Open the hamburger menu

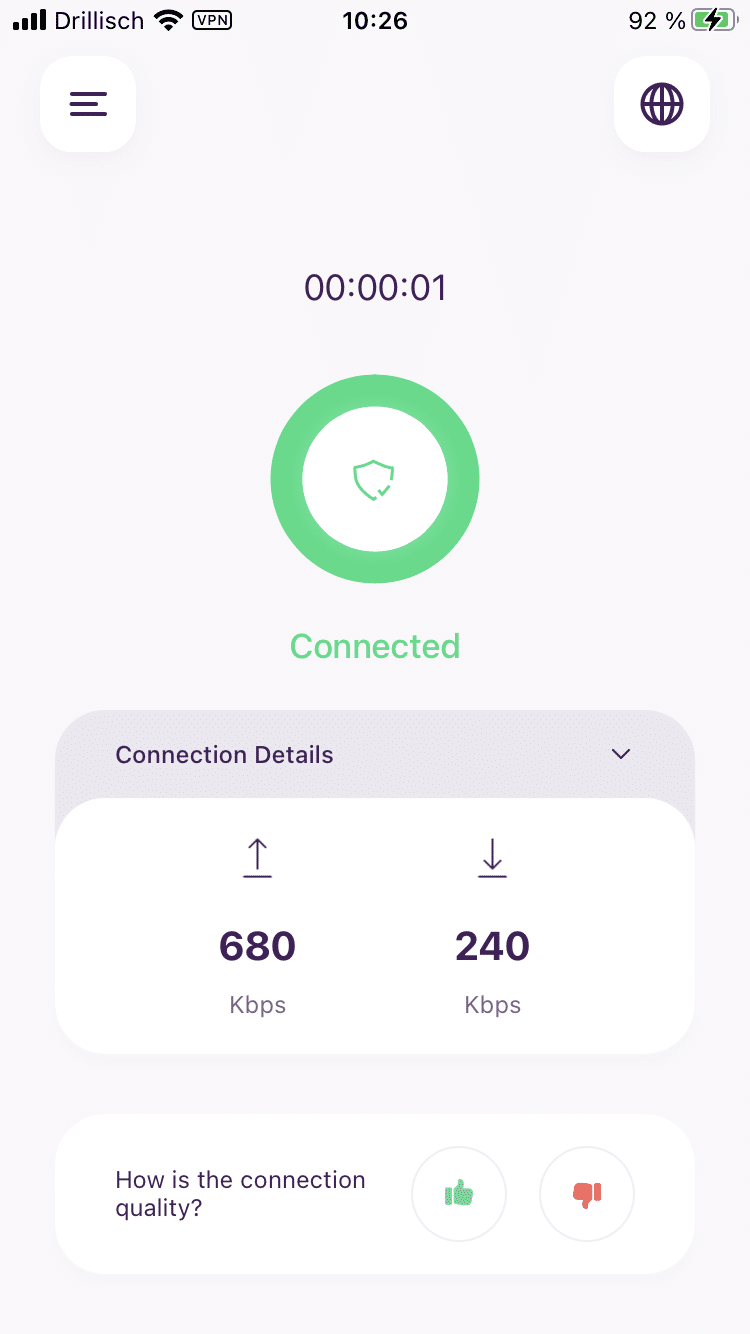[88, 104]
